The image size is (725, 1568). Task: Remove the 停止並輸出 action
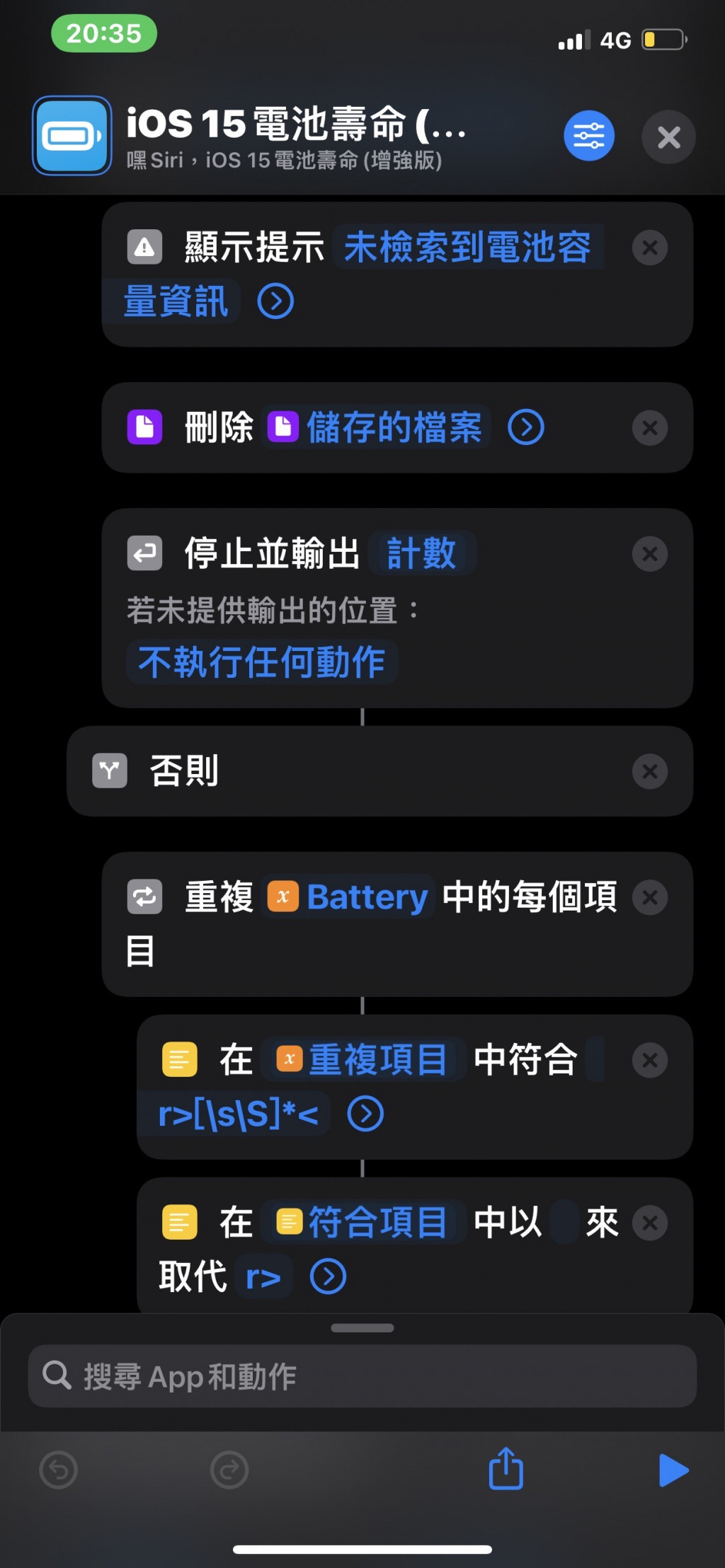(x=649, y=554)
